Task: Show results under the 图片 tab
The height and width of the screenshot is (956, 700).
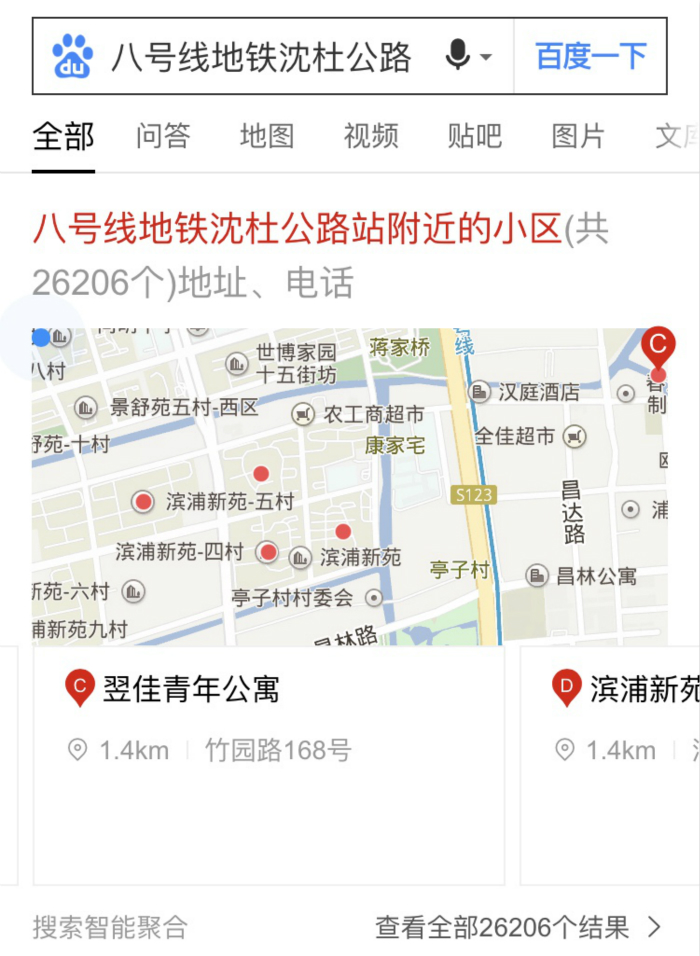Action: point(578,136)
